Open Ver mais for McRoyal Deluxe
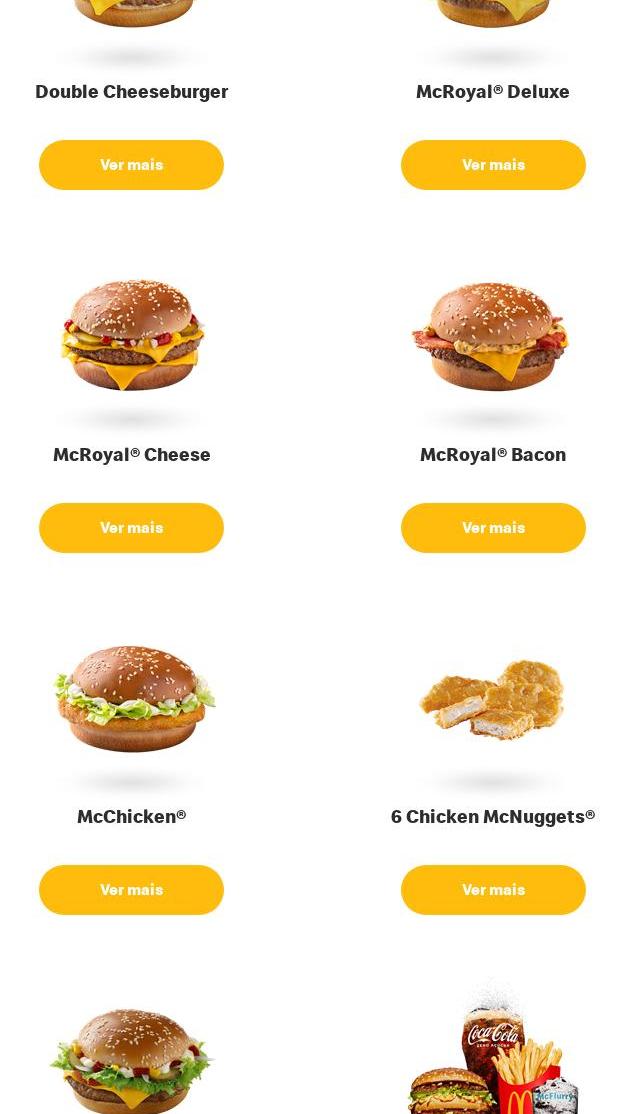This screenshot has height=1114, width=625. pos(493,165)
